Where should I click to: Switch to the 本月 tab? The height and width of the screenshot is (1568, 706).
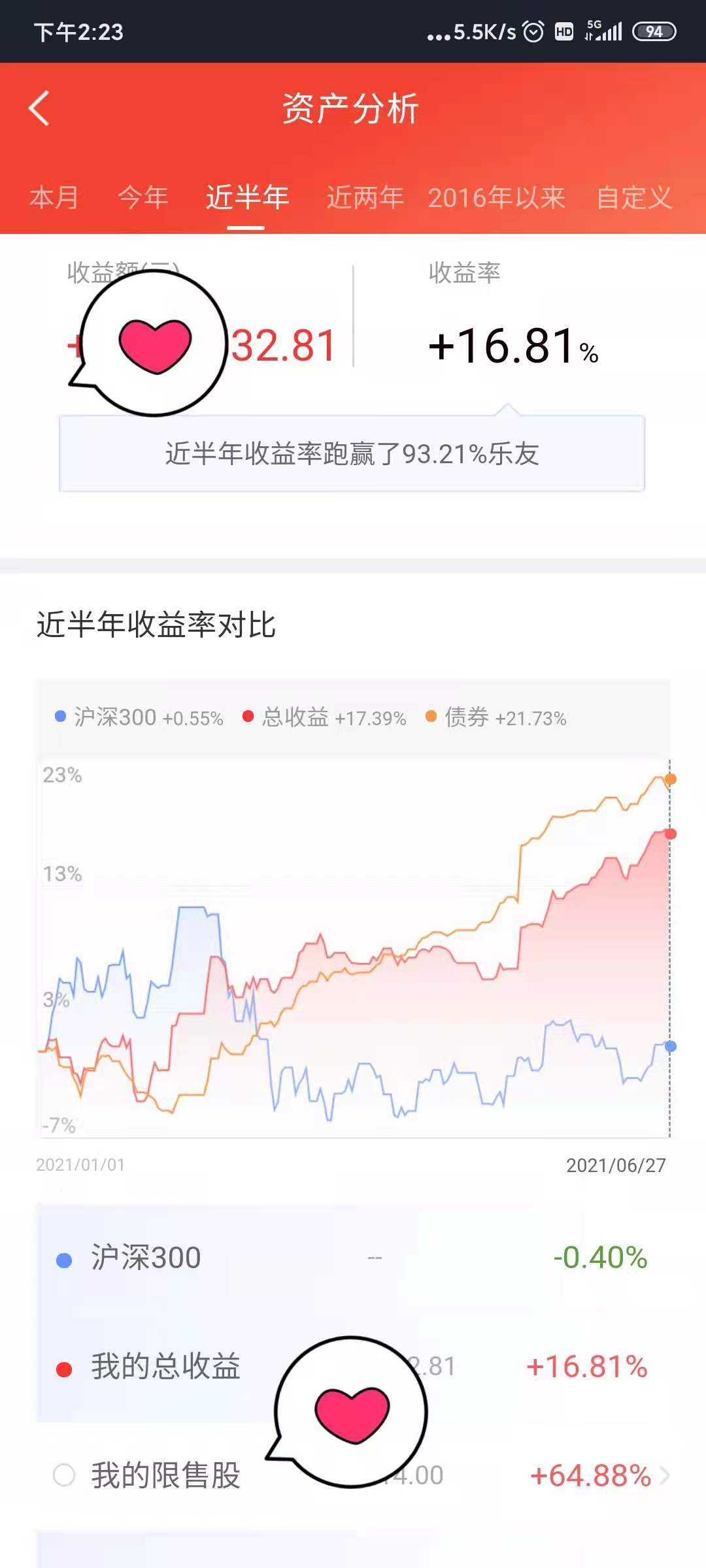pos(54,197)
